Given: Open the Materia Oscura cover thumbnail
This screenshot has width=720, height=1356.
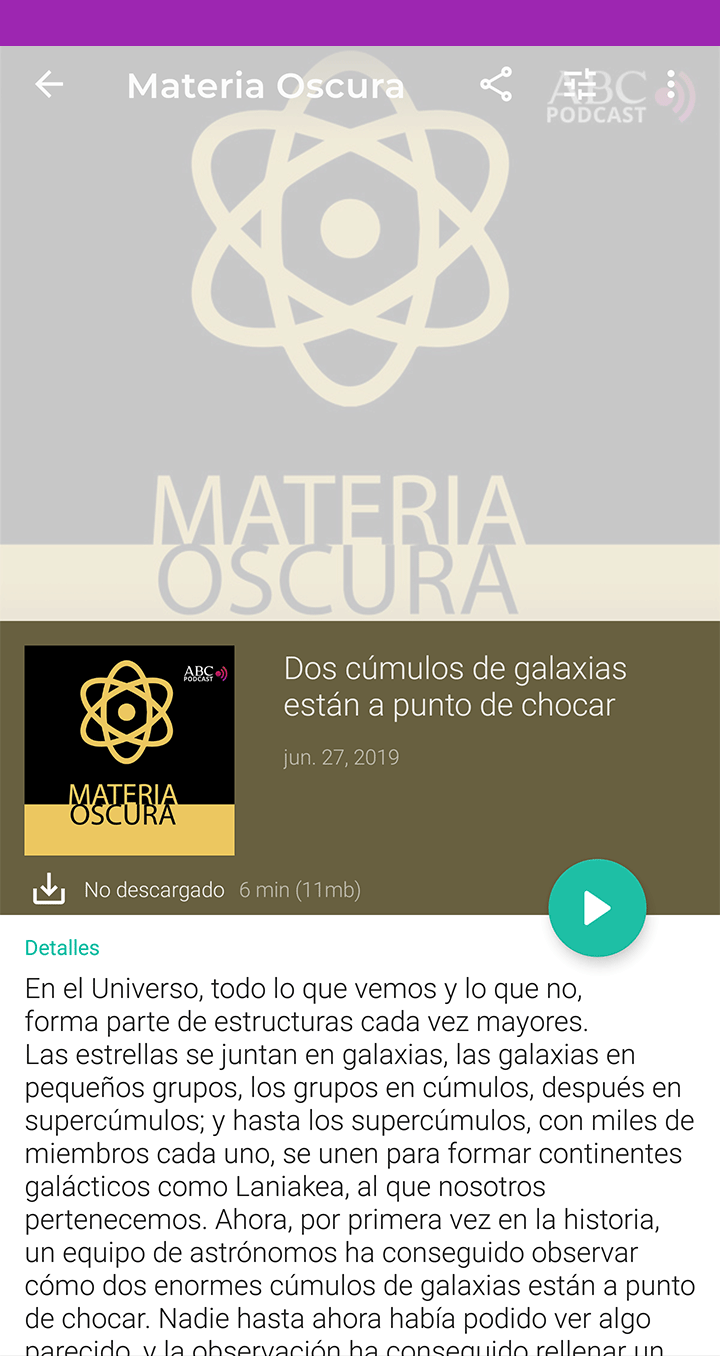Looking at the screenshot, I should click(129, 750).
